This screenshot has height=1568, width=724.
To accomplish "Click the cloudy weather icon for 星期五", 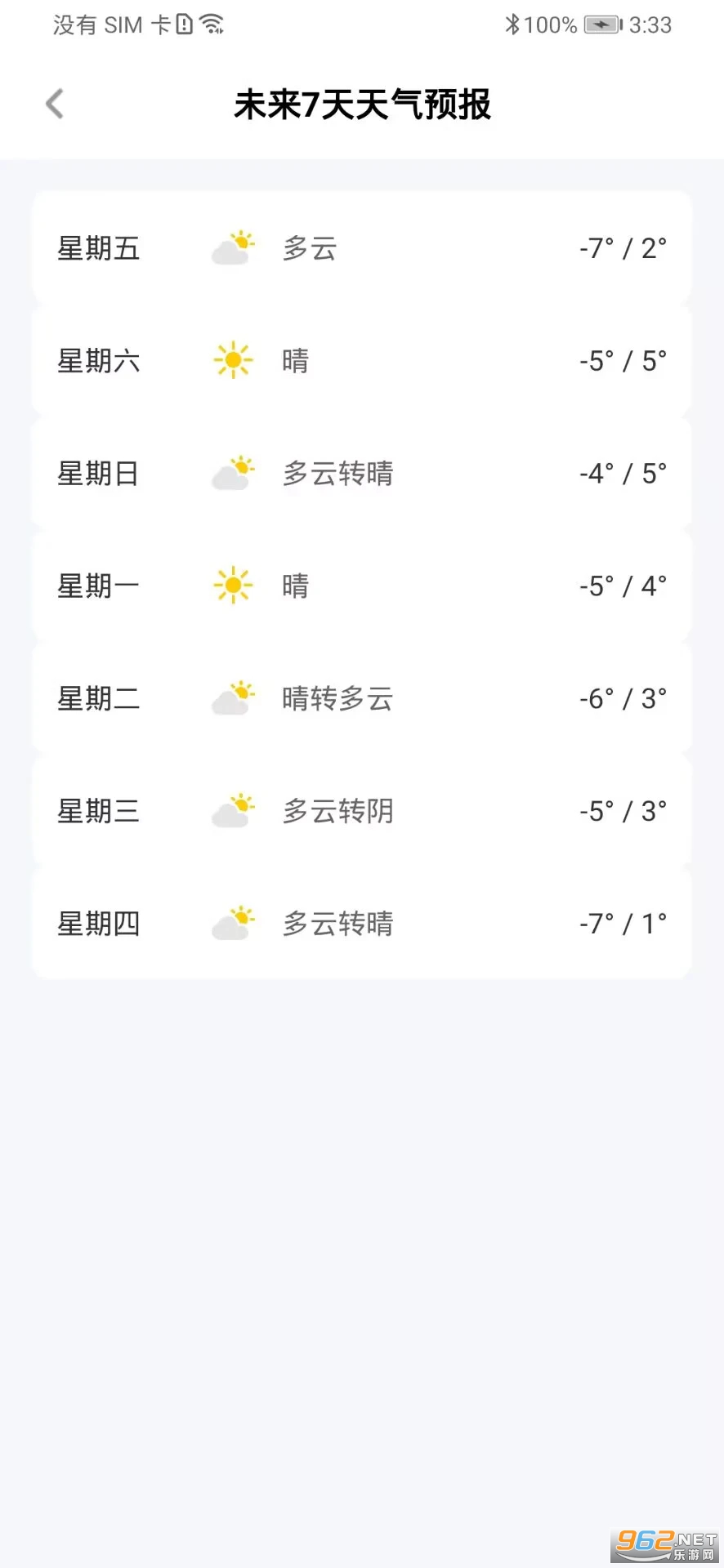I will 232,250.
